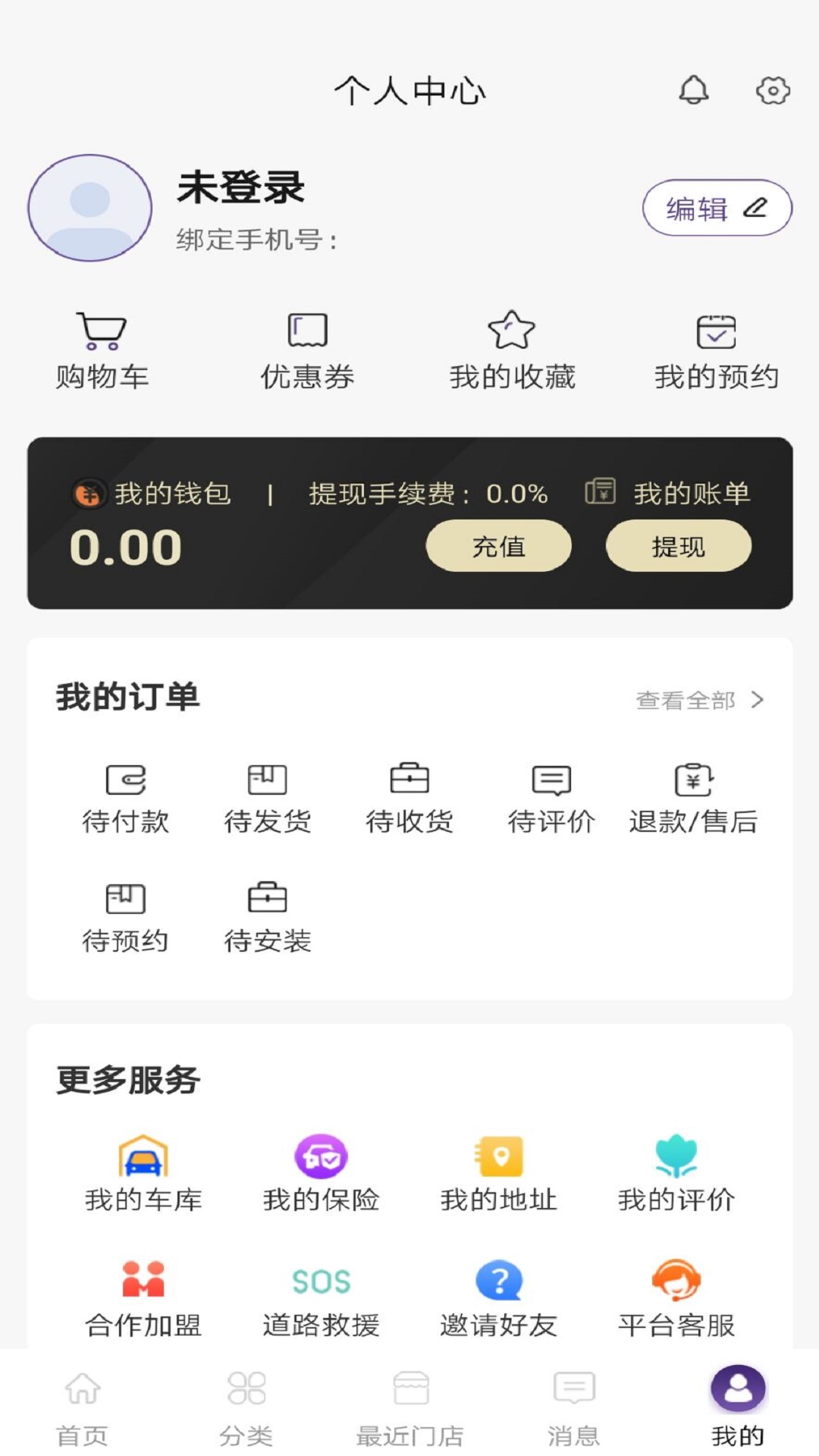
Task: Open the settings gear
Action: 772,91
